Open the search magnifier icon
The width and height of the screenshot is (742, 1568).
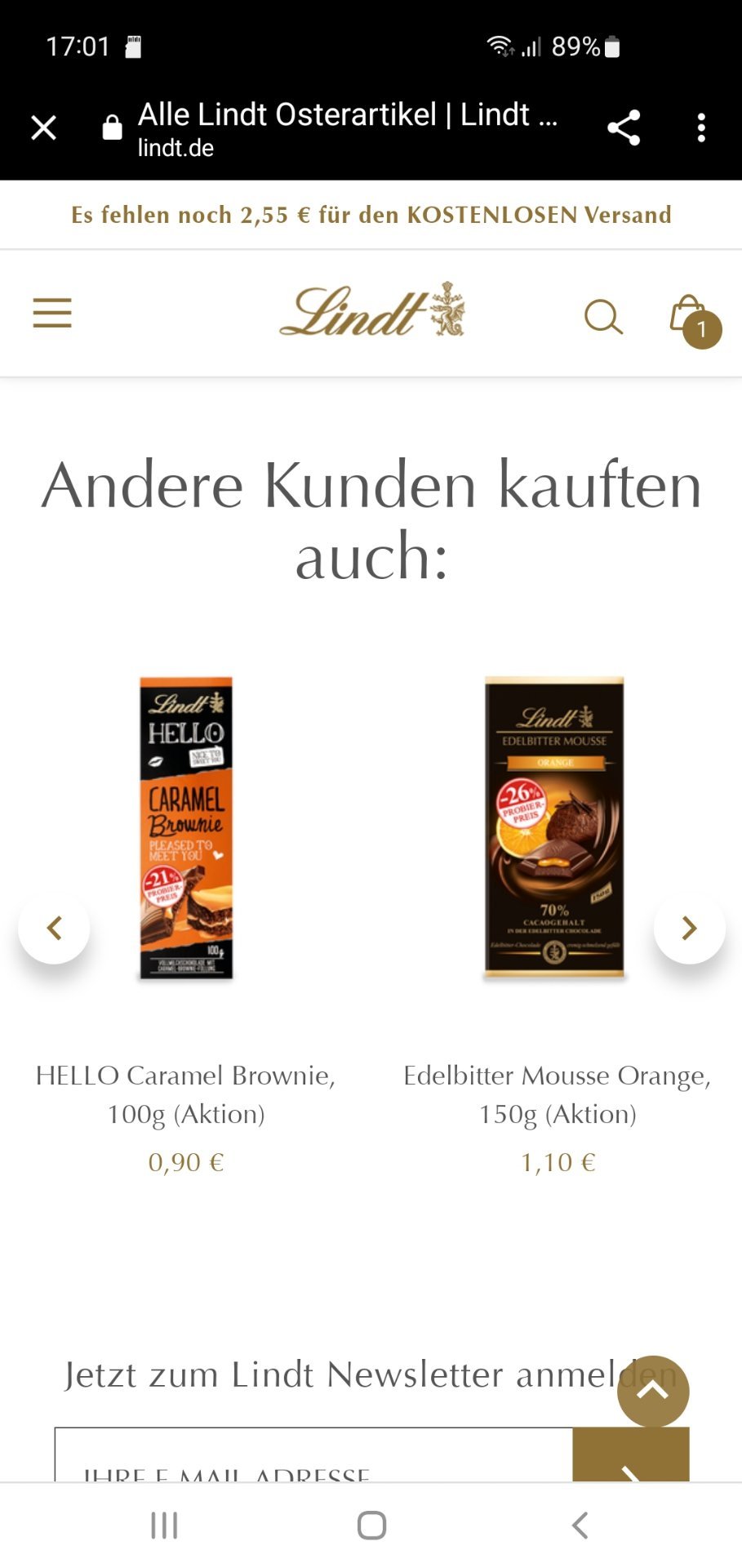coord(604,317)
